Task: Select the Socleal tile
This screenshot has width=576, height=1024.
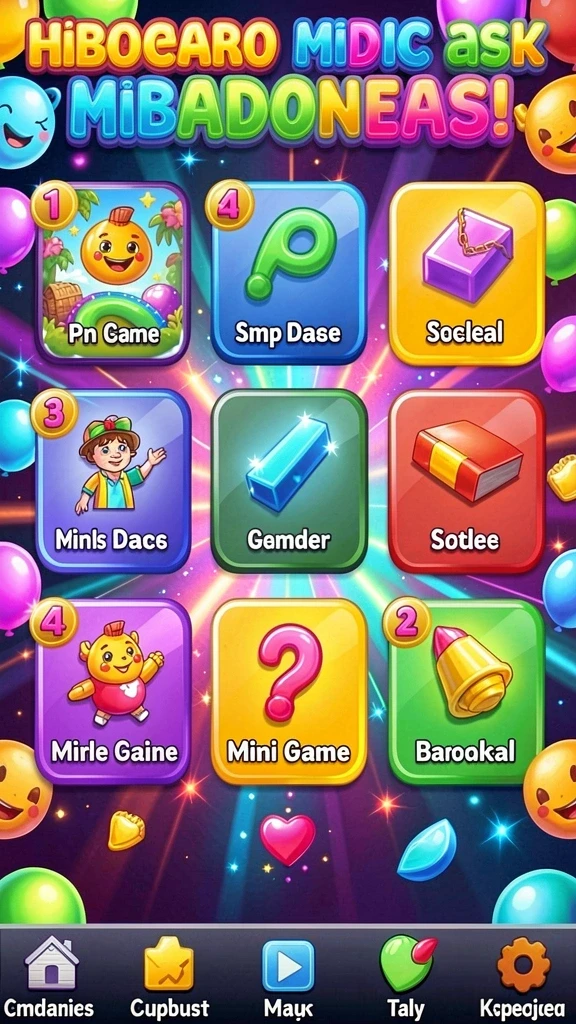Action: click(467, 273)
